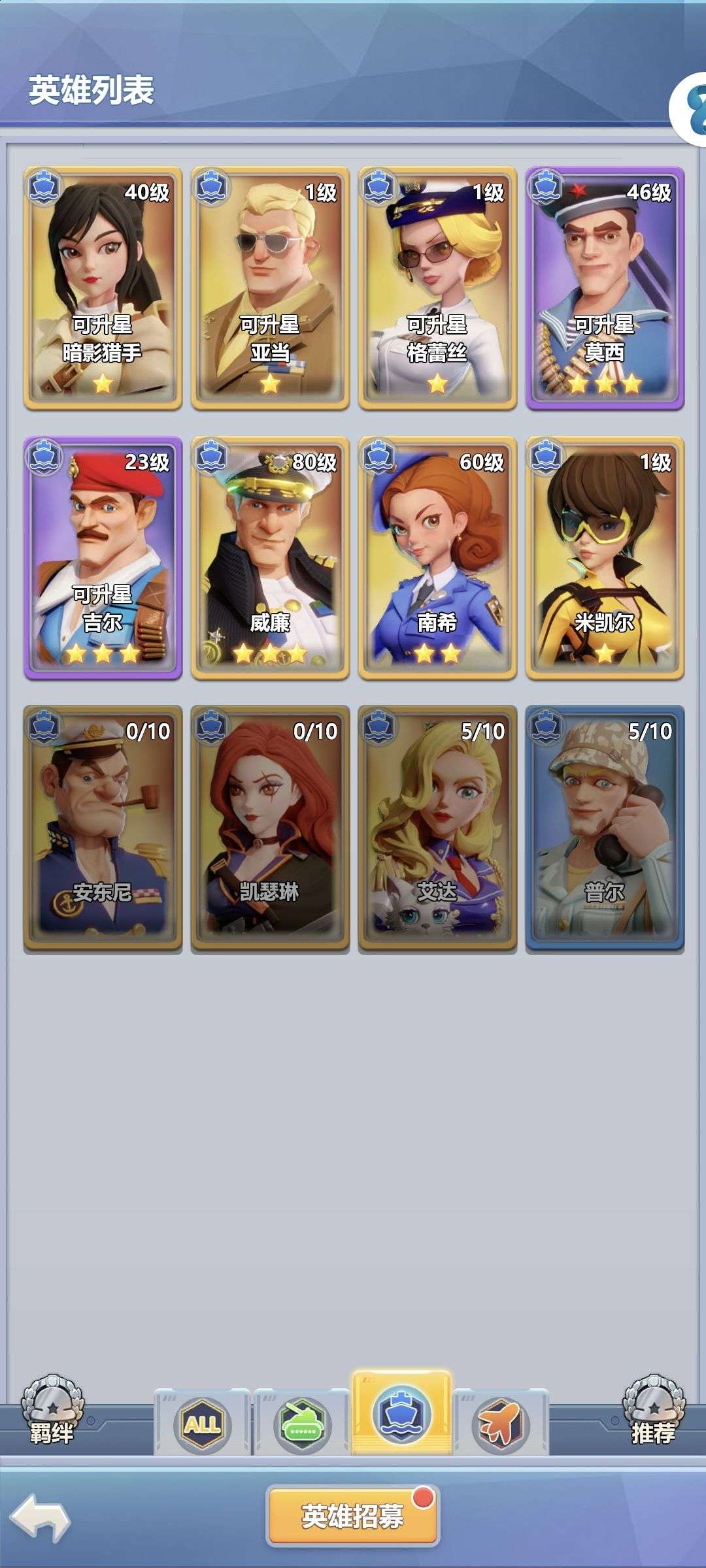706x1568 pixels.
Task: Open hero card 暗影猎手
Action: click(103, 288)
